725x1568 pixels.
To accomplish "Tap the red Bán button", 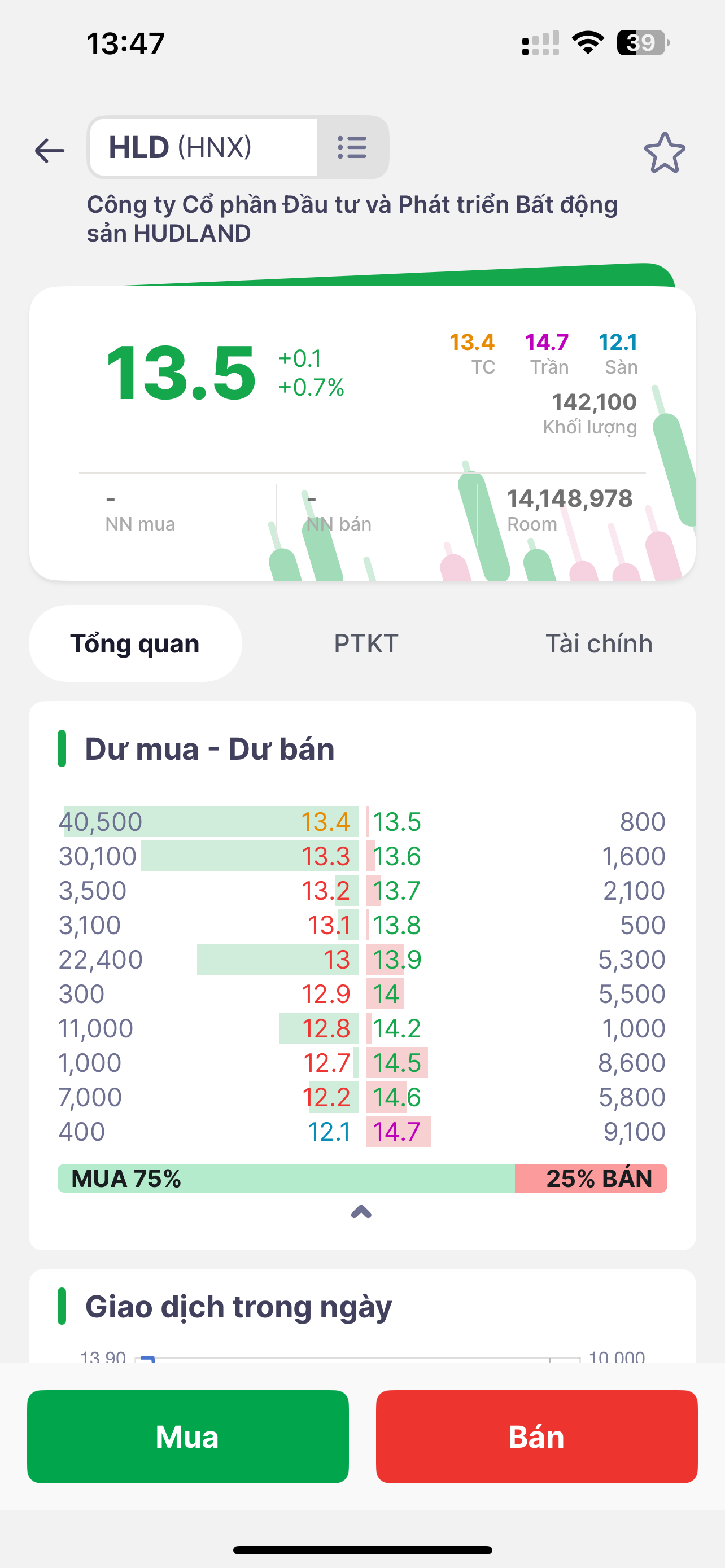I will [x=536, y=1436].
